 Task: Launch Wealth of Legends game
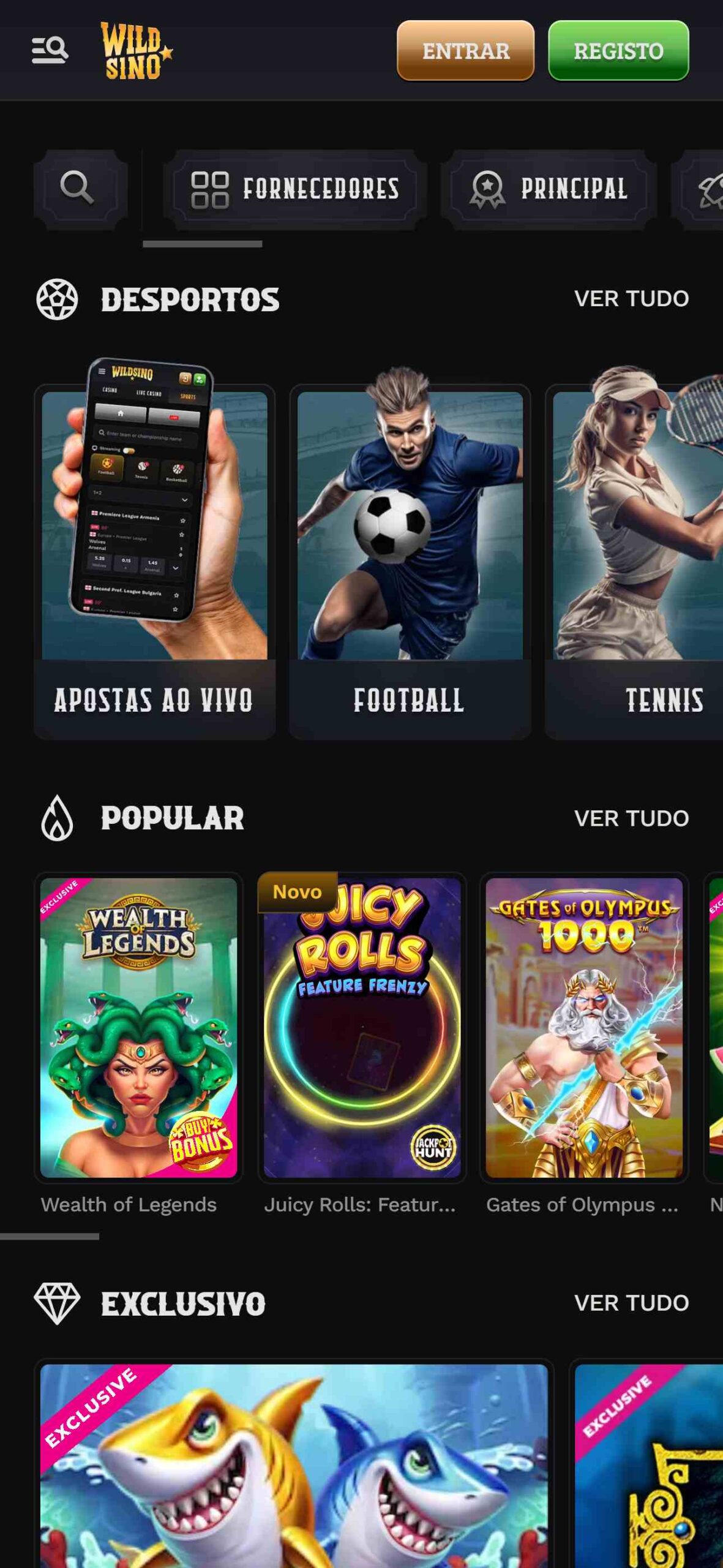click(x=139, y=1028)
